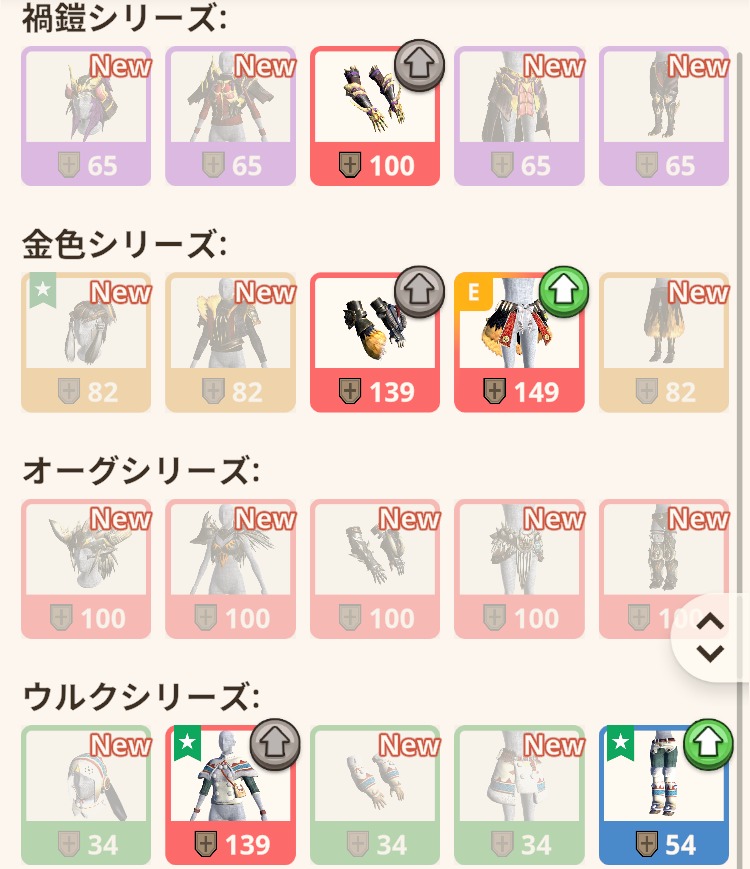Image resolution: width=750 pixels, height=869 pixels.
Task: Open the ウルク series waist armor tile
Action: pos(519,795)
